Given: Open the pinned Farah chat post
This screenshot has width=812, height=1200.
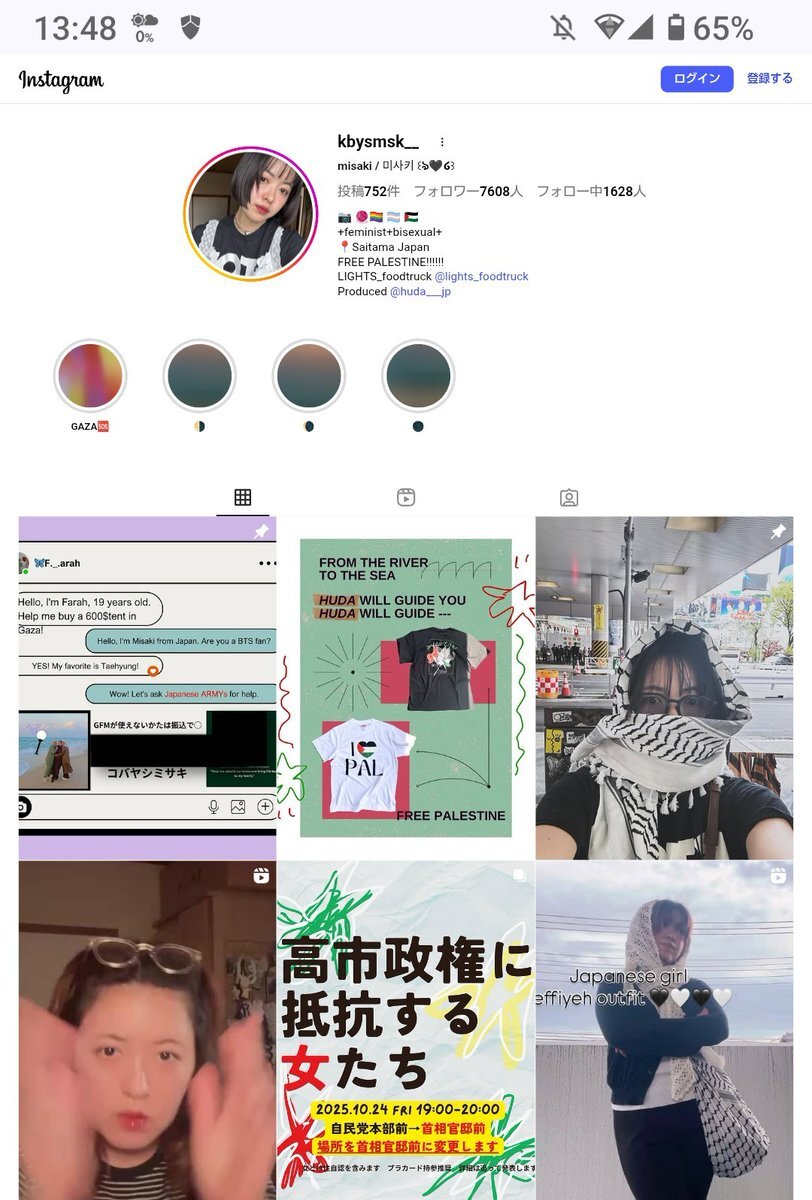Looking at the screenshot, I should tap(147, 688).
